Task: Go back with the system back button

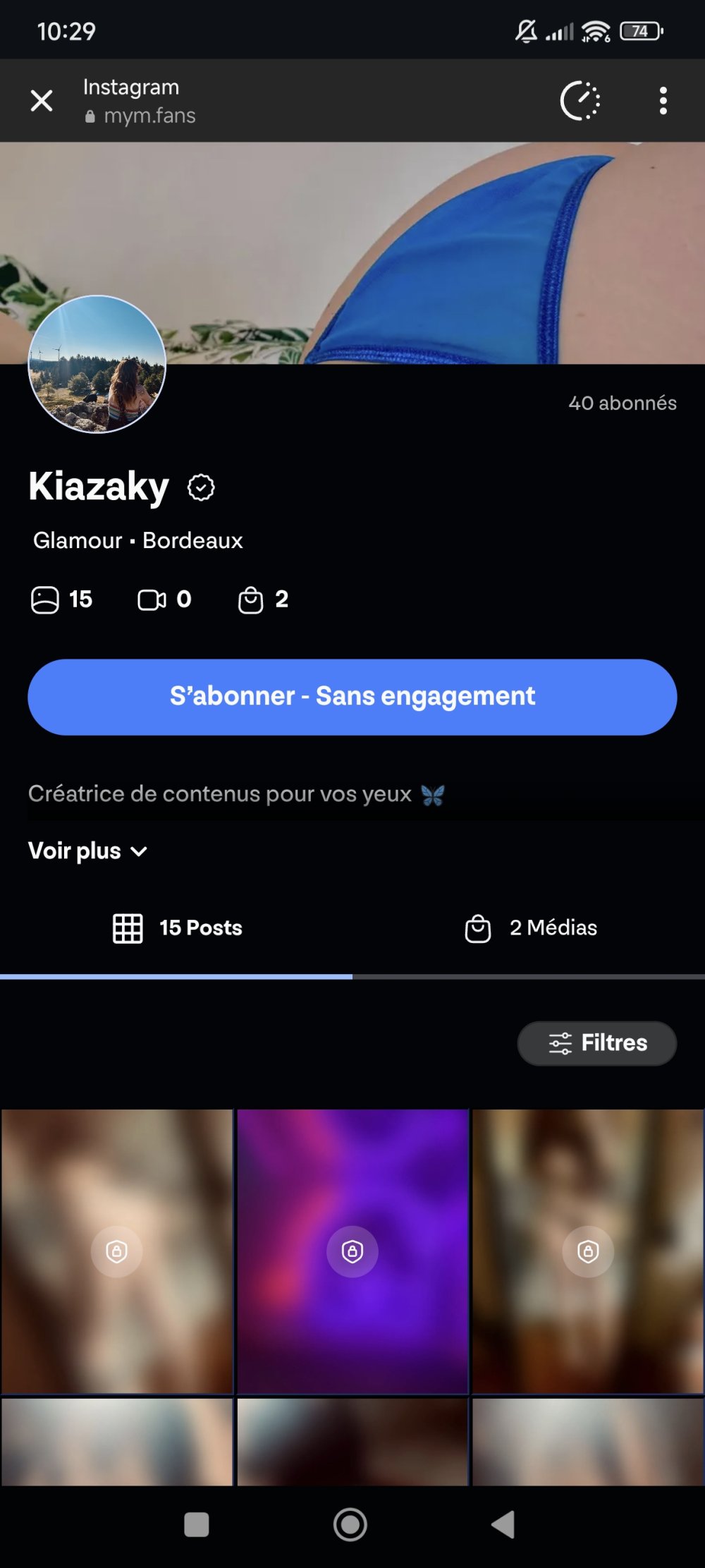Action: tap(503, 1524)
